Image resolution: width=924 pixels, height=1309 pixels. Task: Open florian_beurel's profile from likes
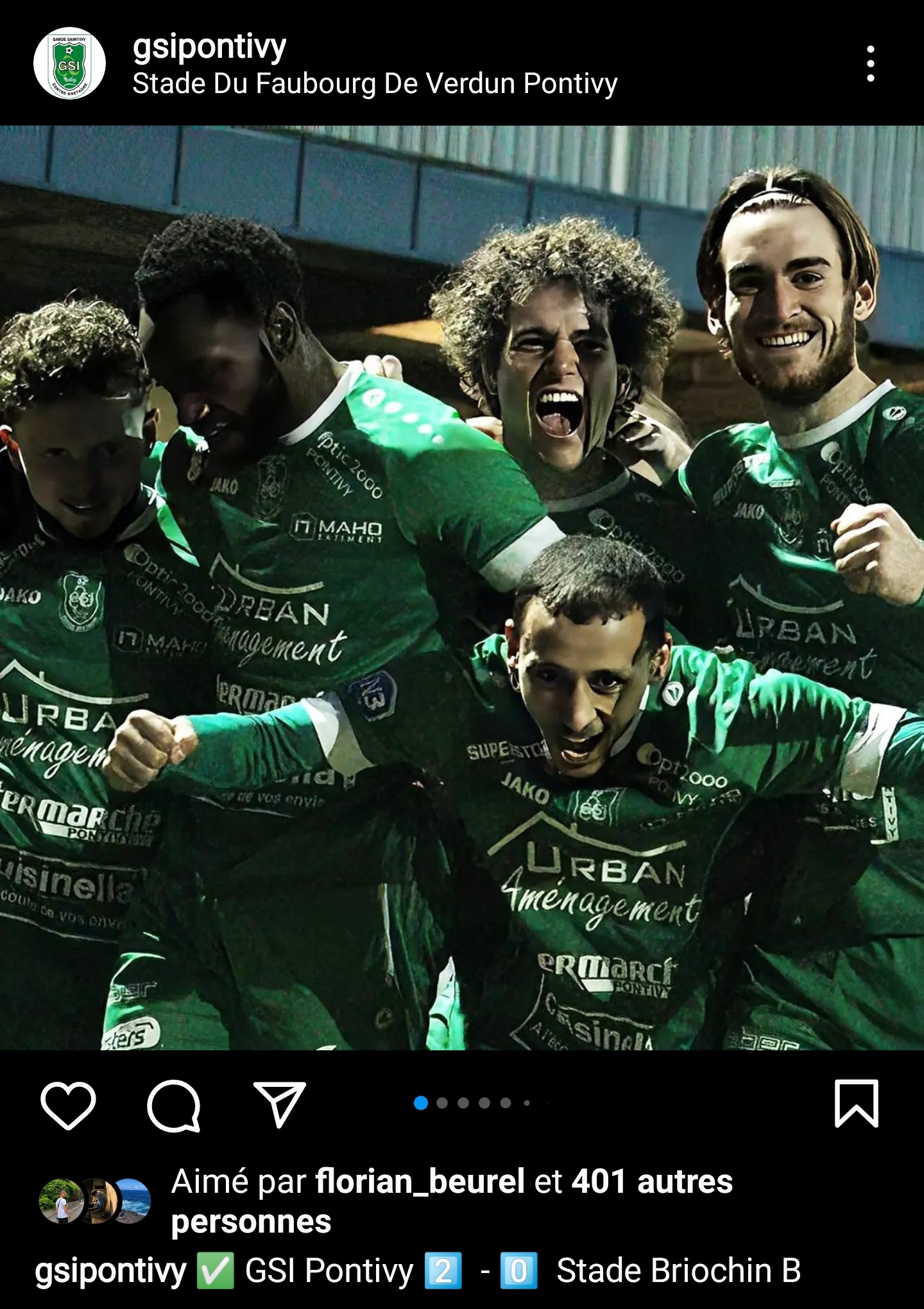[x=420, y=1182]
